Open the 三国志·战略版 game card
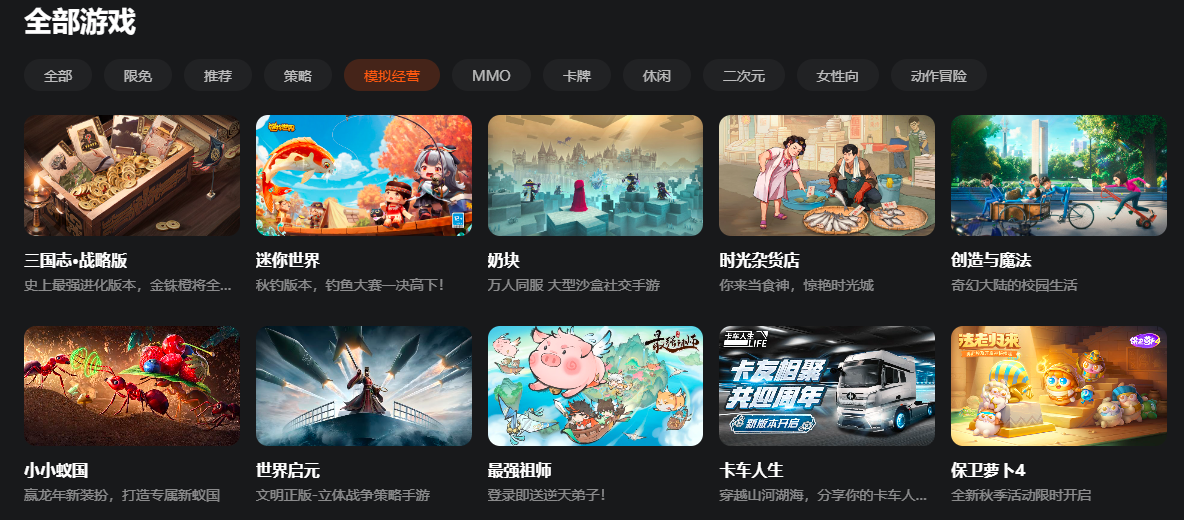1184x520 pixels. point(132,176)
